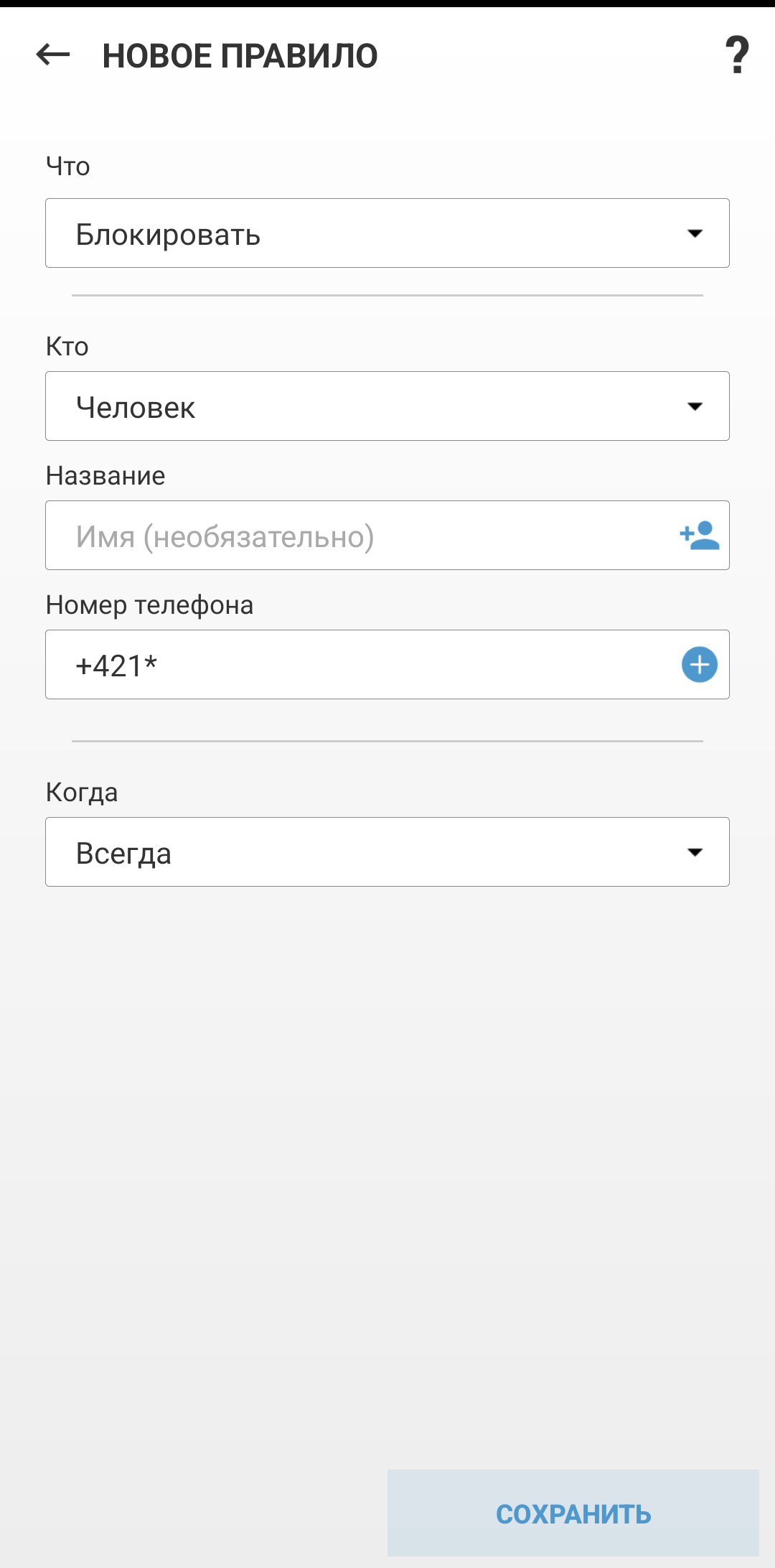775x1568 pixels.
Task: Tap the Когда section label
Action: coord(81,793)
